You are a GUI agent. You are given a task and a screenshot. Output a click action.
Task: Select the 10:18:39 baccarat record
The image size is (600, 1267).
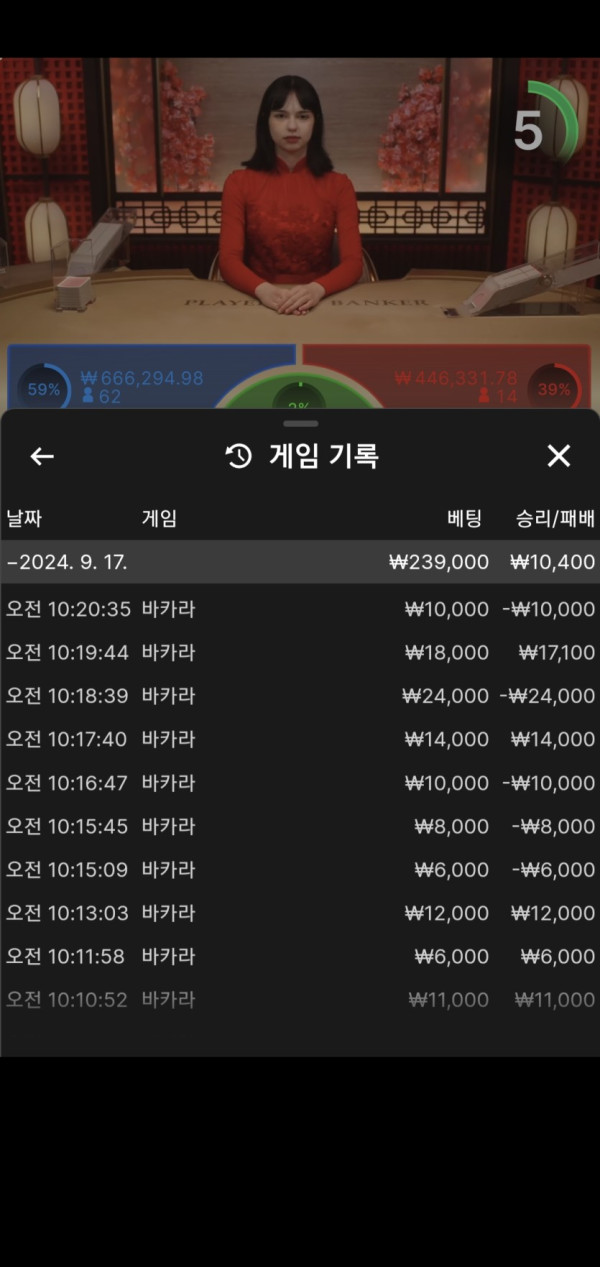click(300, 696)
